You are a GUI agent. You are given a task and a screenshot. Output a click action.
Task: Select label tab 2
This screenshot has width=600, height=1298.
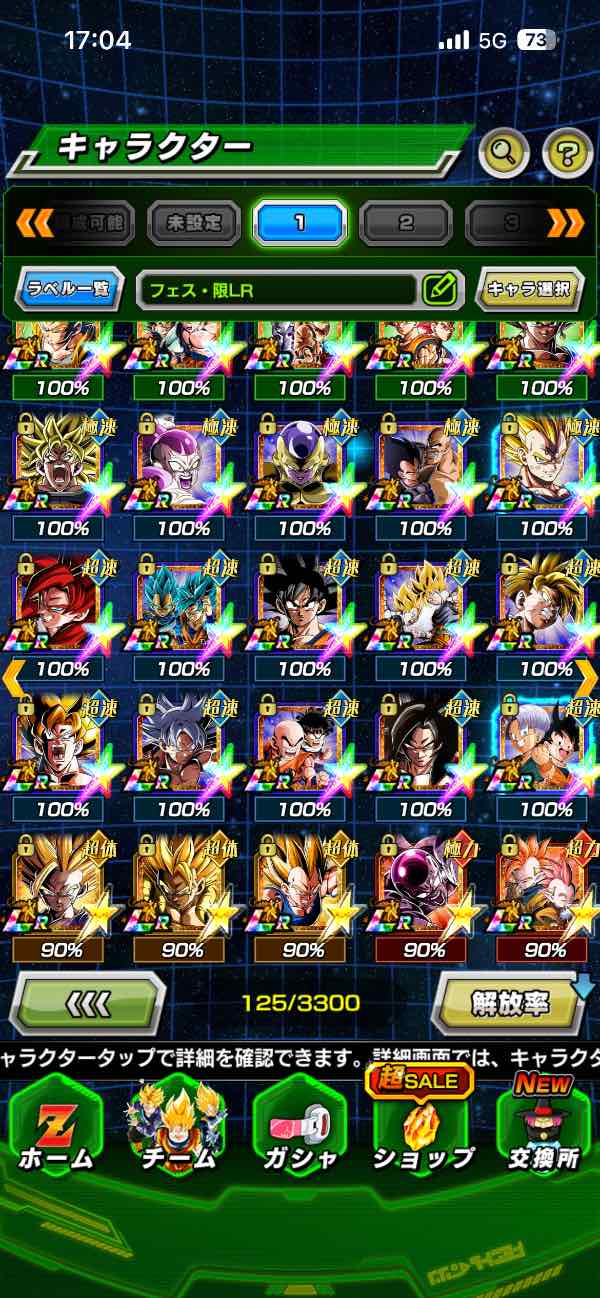tap(405, 222)
